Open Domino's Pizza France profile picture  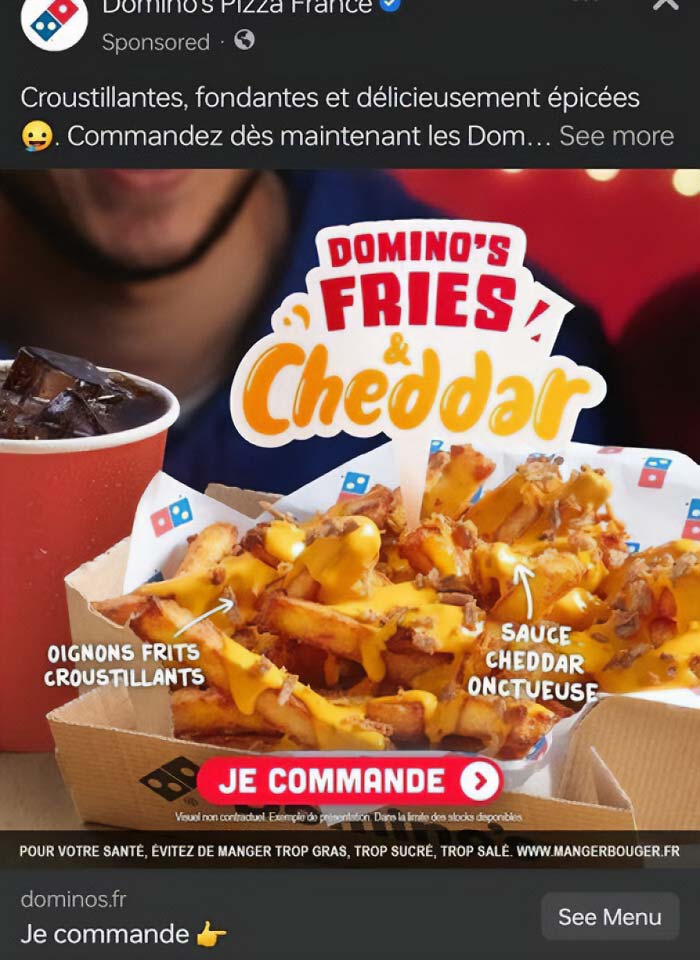tap(53, 20)
